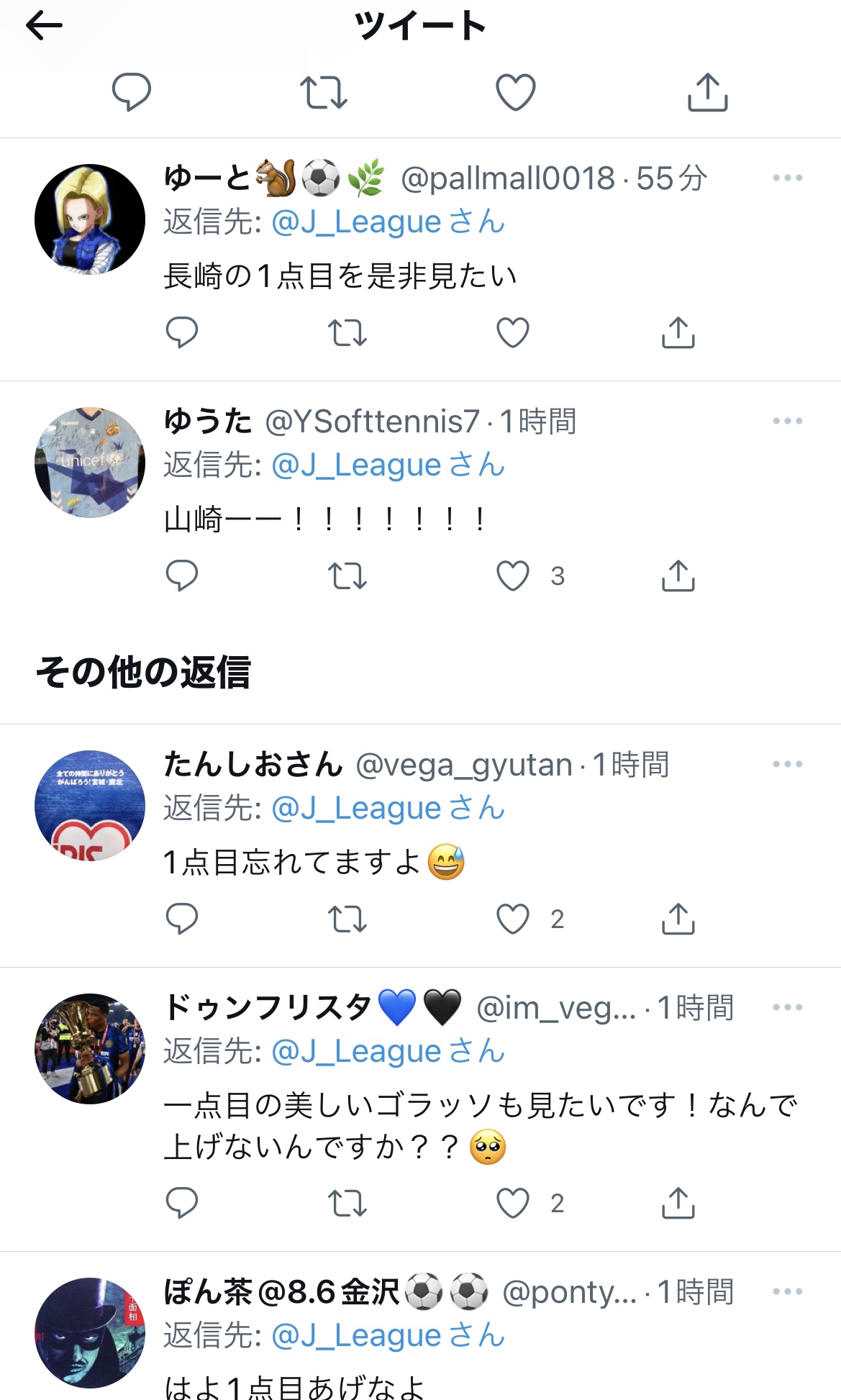Retweet the main tweet from top action row
Viewport: 841px width, 1400px height.
[x=324, y=93]
